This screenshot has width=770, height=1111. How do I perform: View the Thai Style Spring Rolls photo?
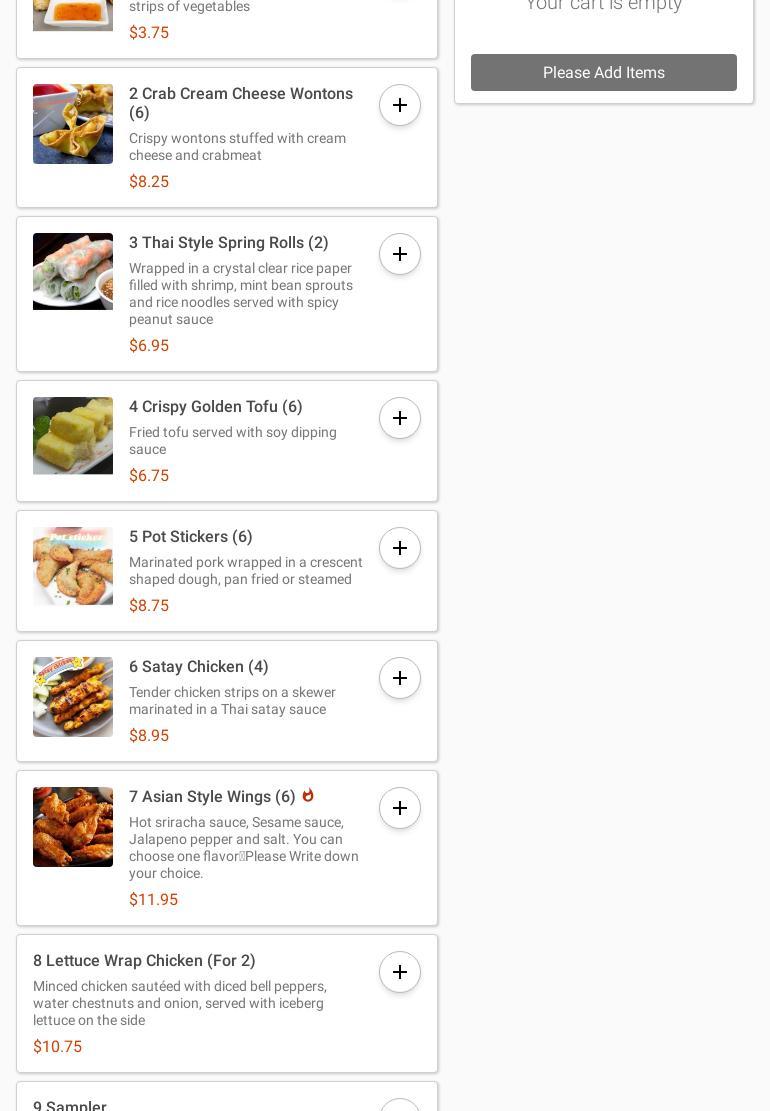(73, 272)
